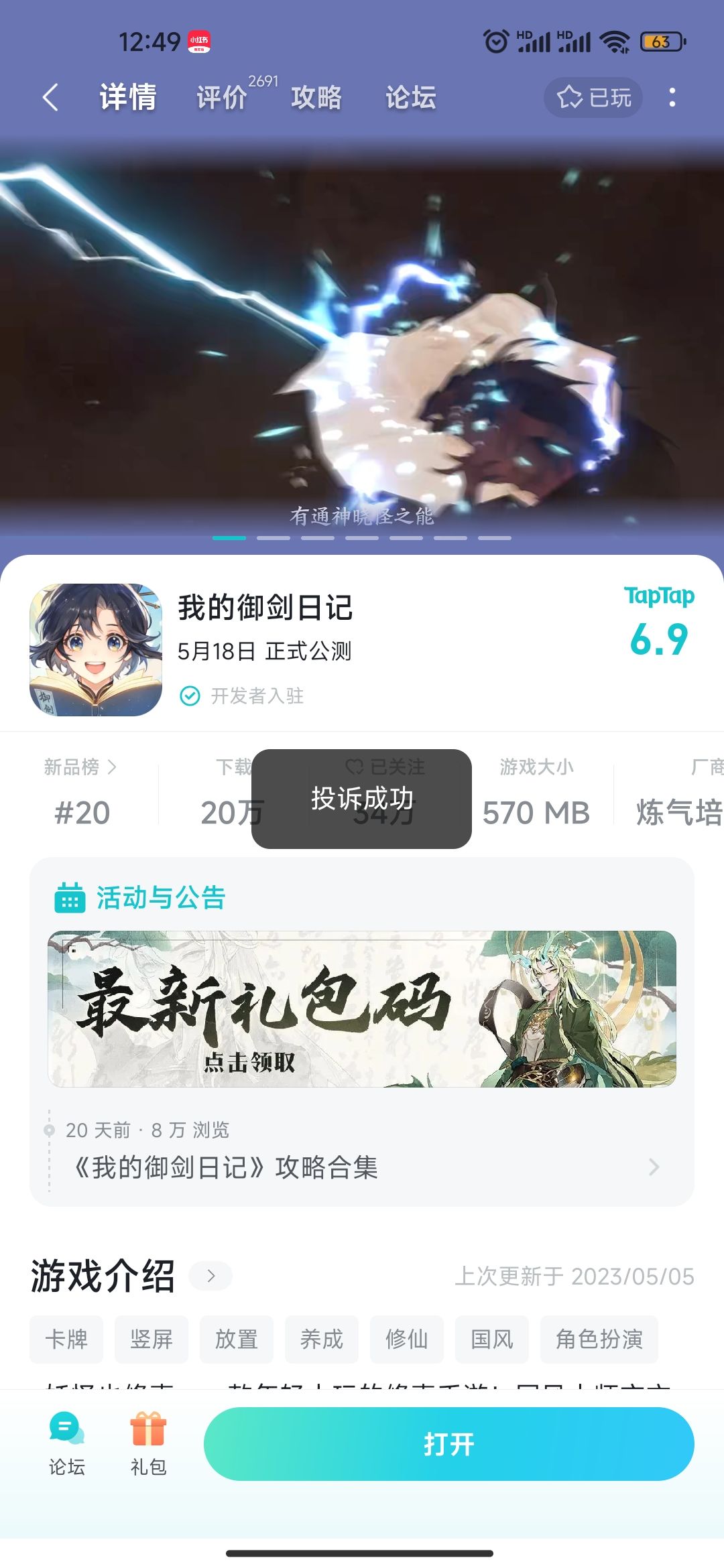Viewport: 724px width, 1568px height.
Task: Select the 卡牌 tag
Action: 66,1339
